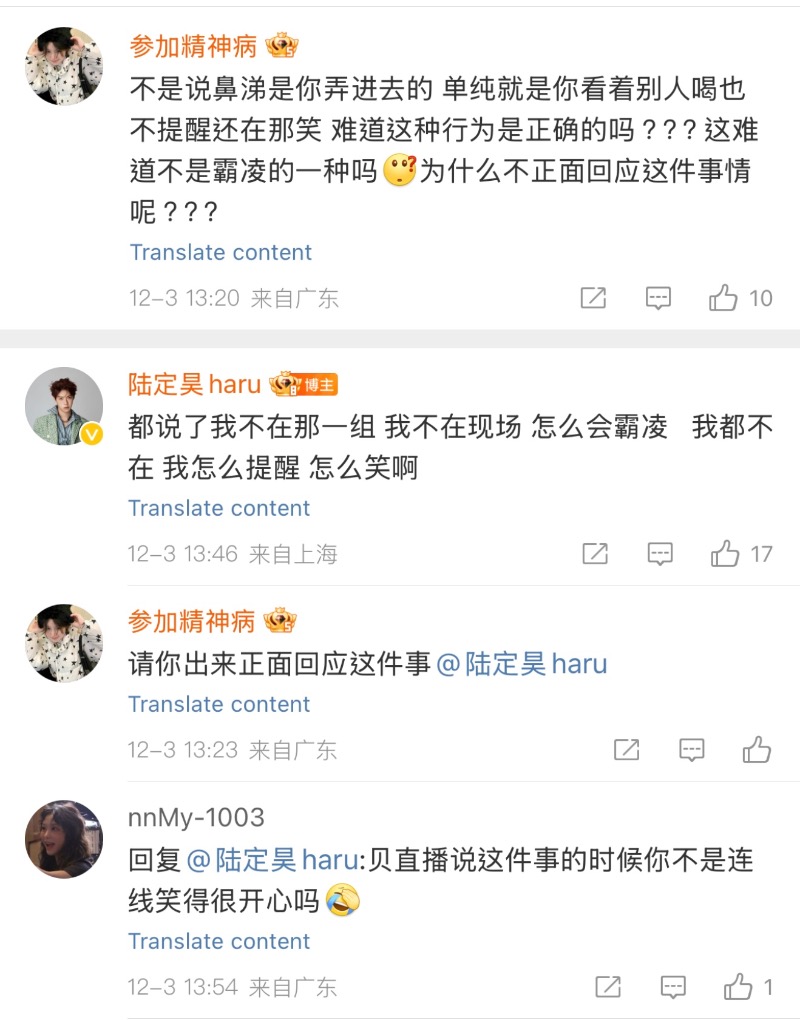Like 陆定昊haru's comment from 13:46
Viewport: 800px width, 1020px height.
tap(725, 554)
